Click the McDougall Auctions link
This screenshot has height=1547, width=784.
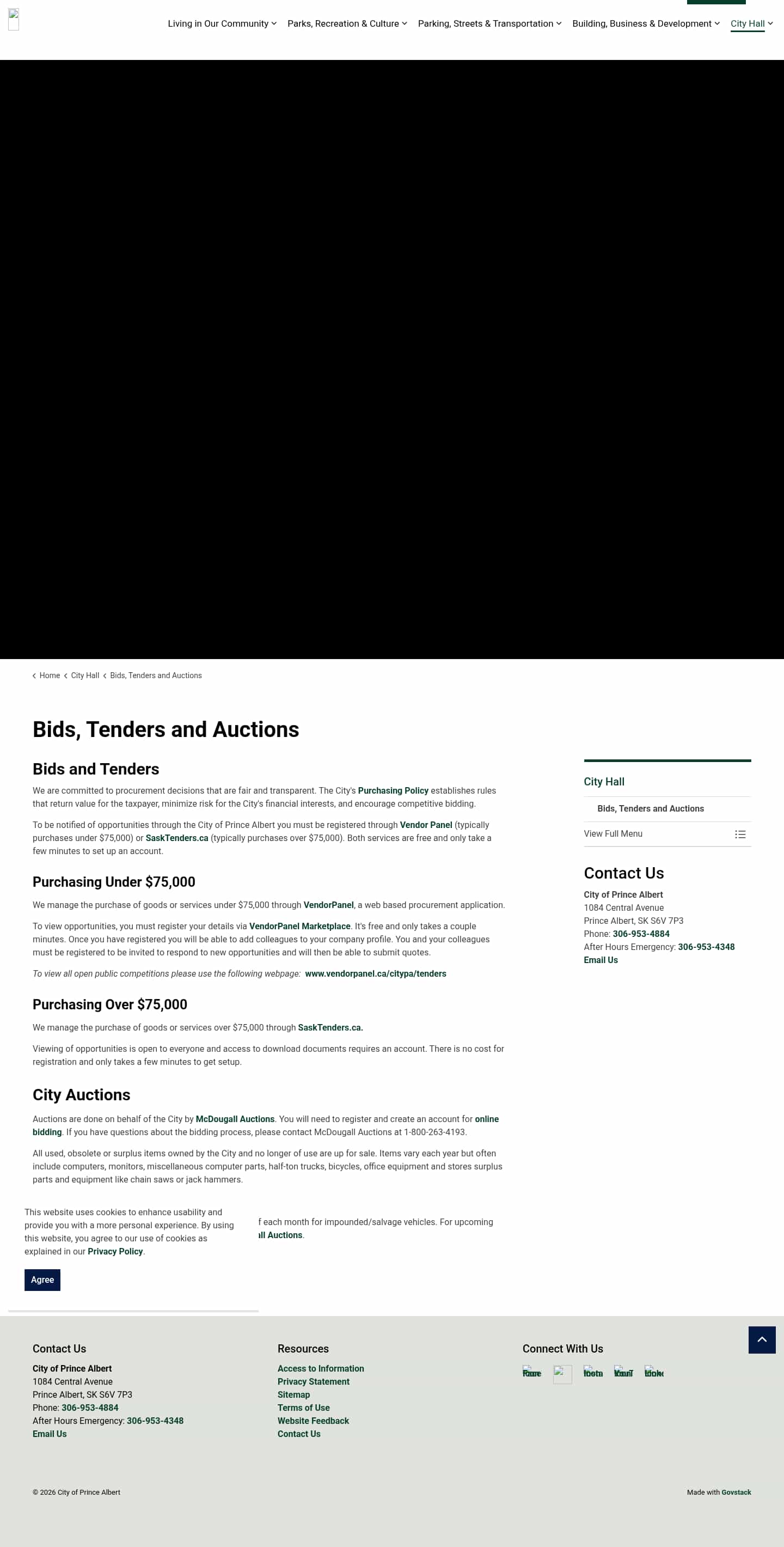[235, 1119]
